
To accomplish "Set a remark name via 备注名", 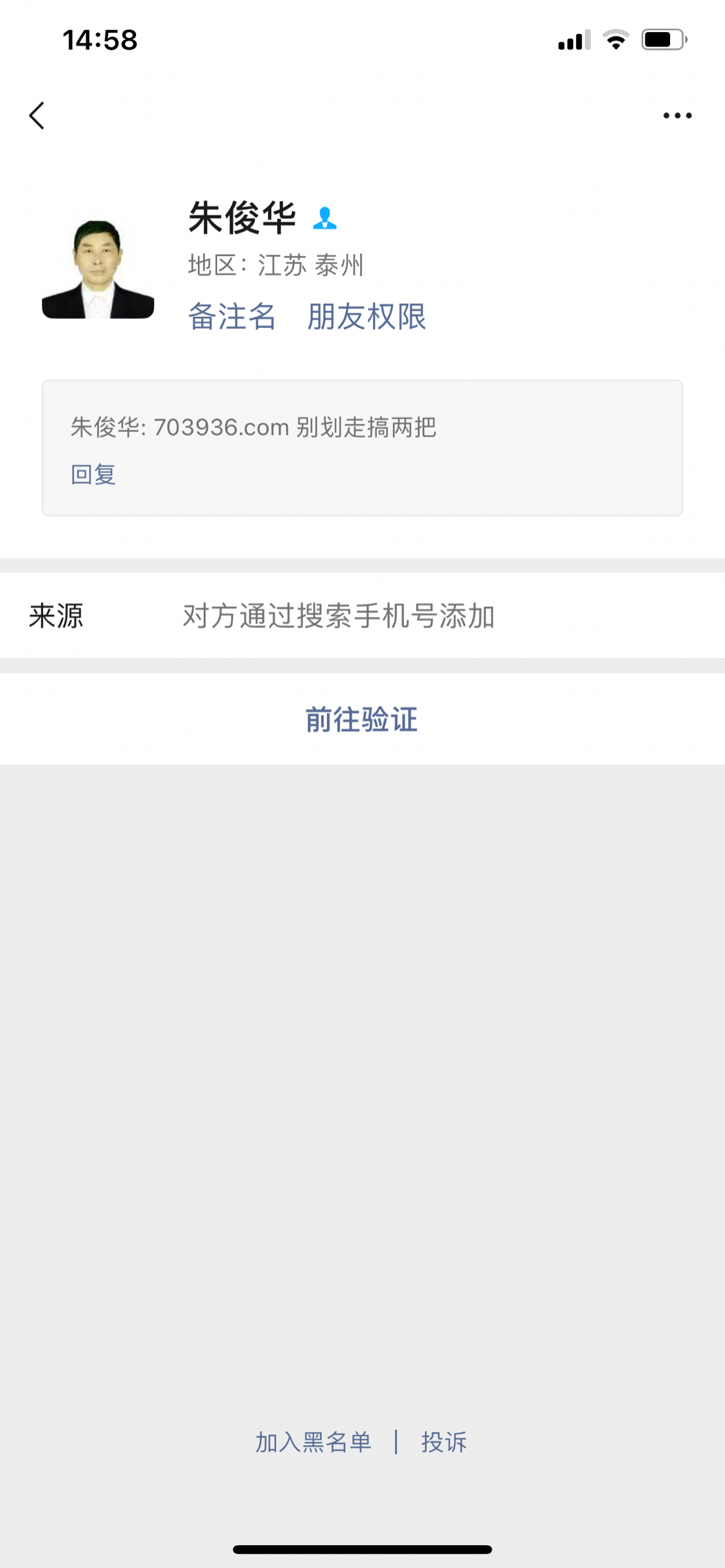I will coord(232,317).
